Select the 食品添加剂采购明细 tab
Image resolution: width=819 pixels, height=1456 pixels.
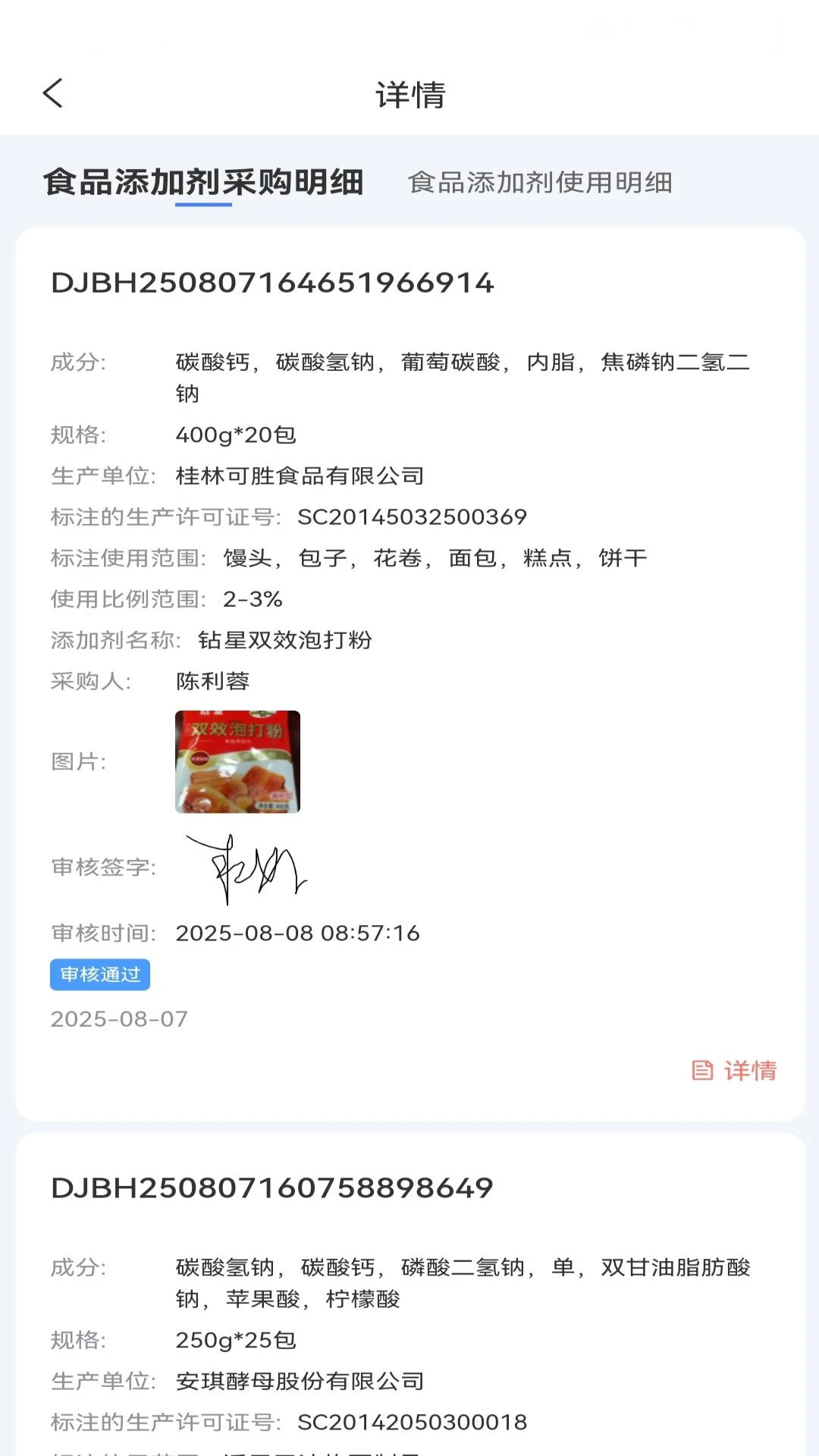click(x=203, y=183)
